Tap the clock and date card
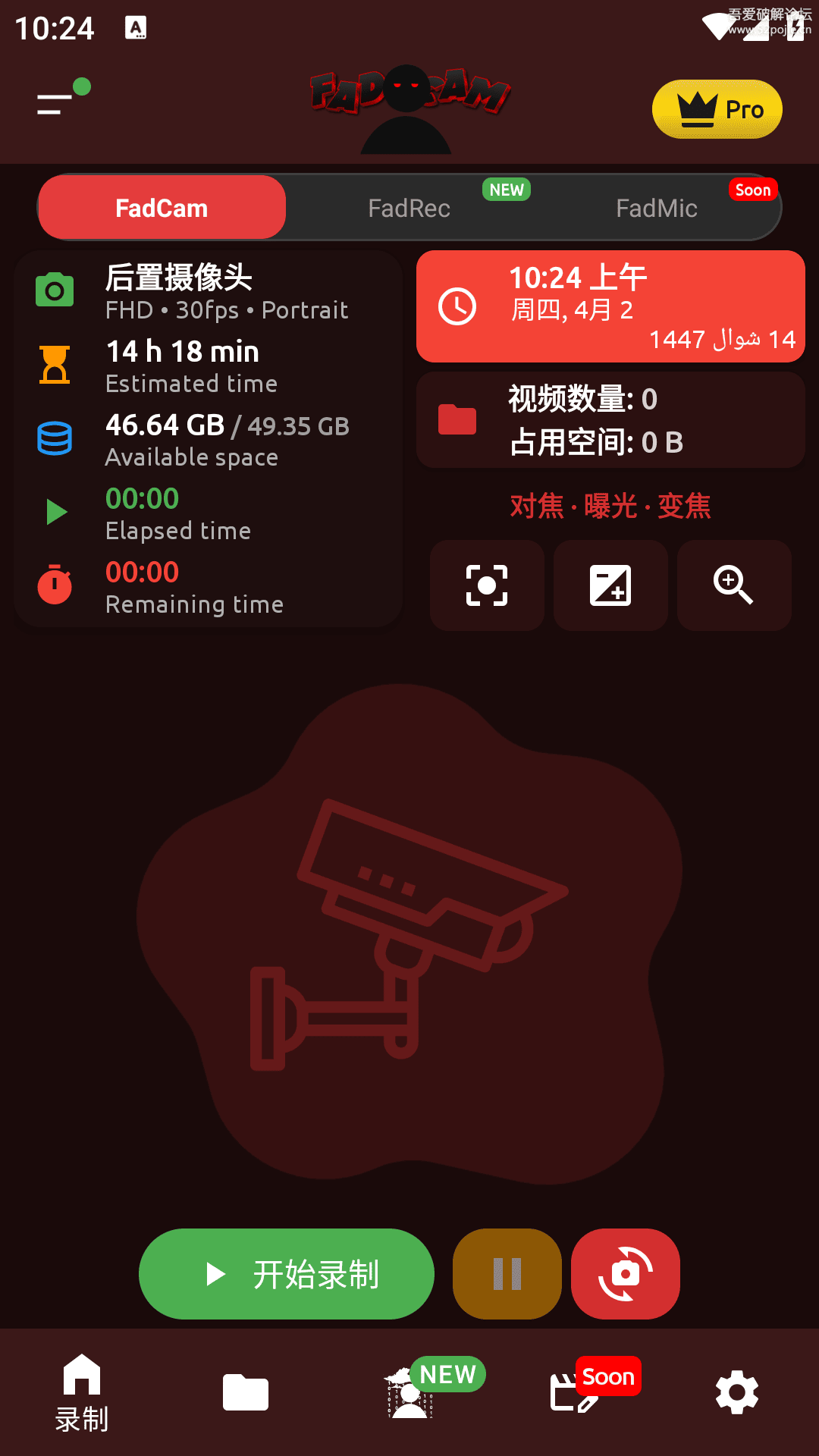Screen dimensions: 819x1456 click(610, 306)
